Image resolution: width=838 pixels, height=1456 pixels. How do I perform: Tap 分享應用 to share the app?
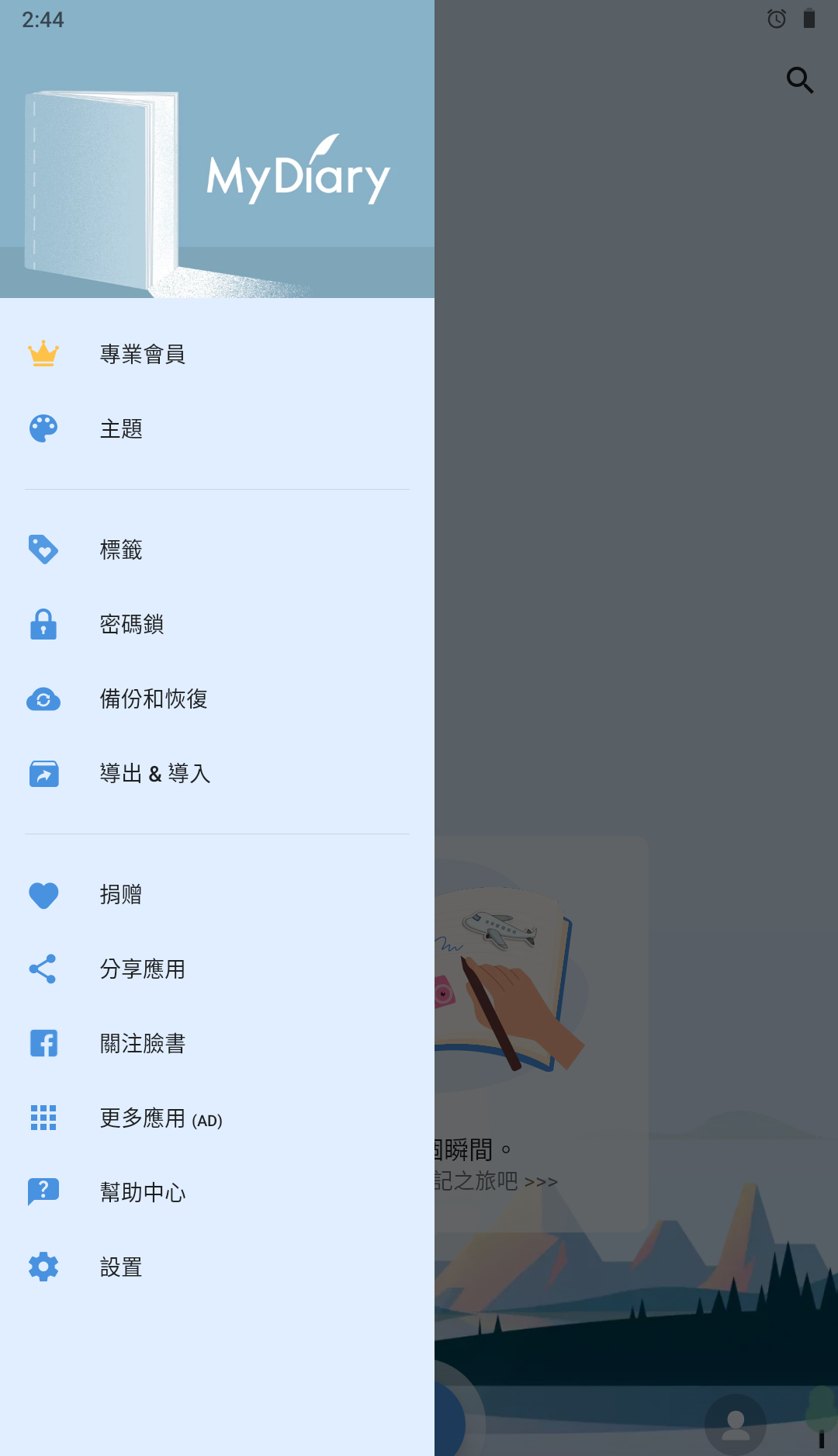[x=143, y=969]
